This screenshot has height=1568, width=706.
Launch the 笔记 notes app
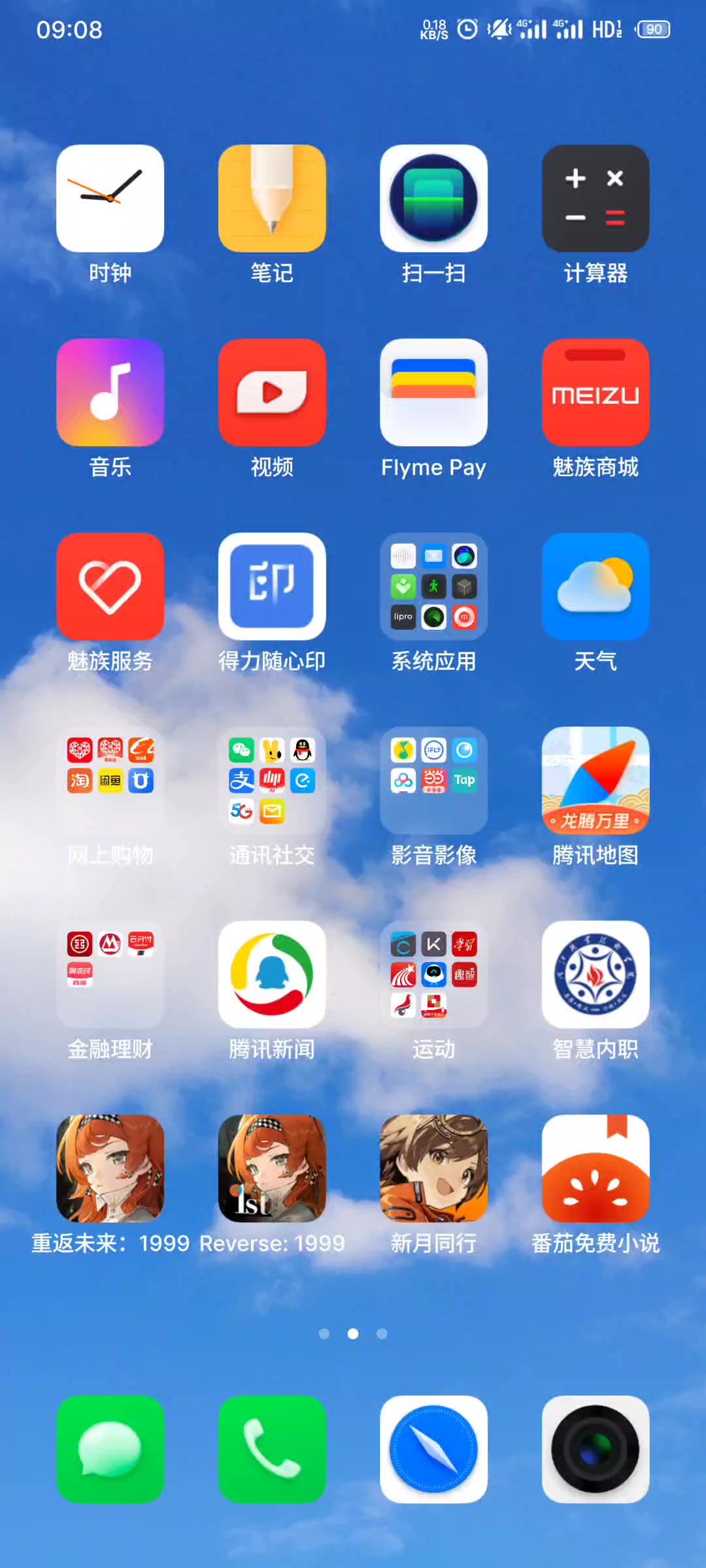(272, 199)
